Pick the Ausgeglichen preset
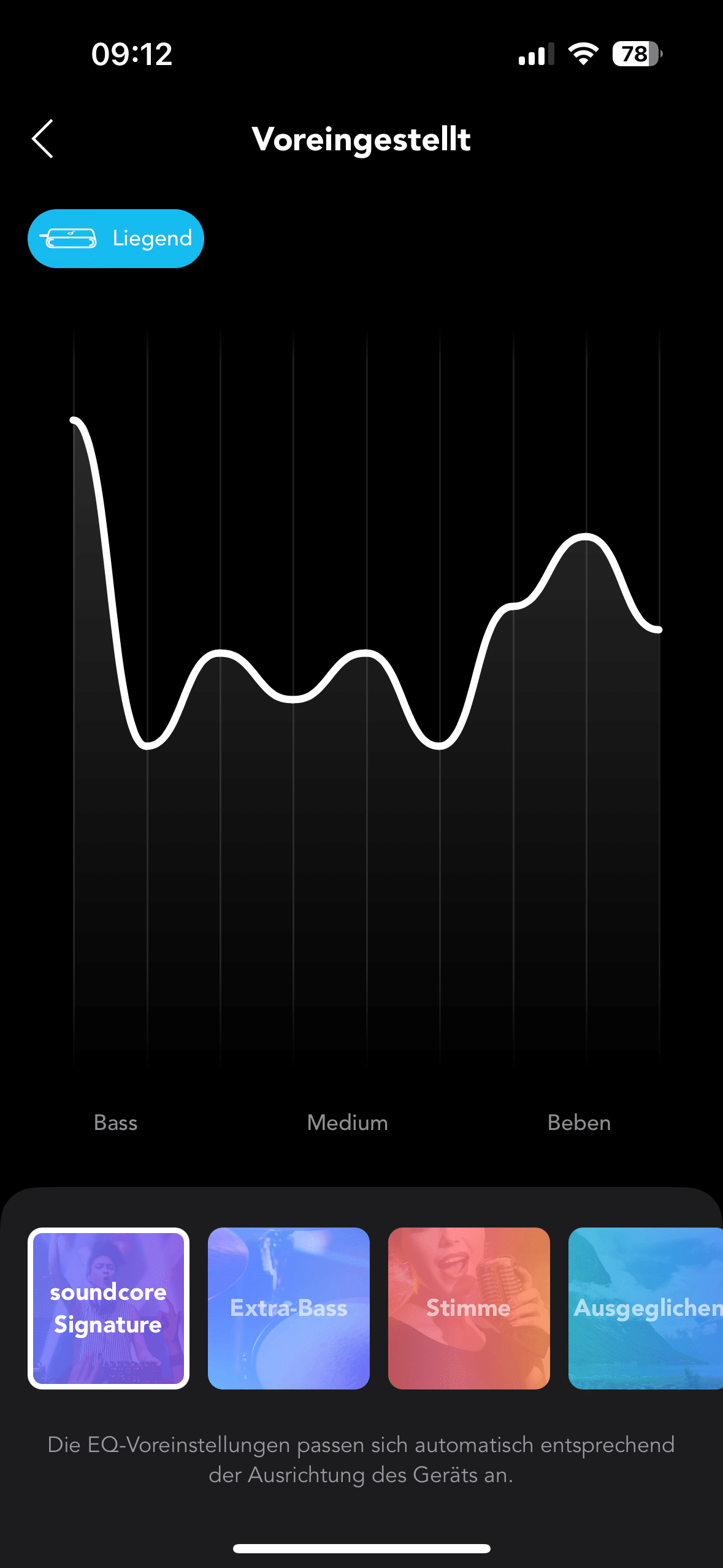723x1568 pixels. 645,1308
